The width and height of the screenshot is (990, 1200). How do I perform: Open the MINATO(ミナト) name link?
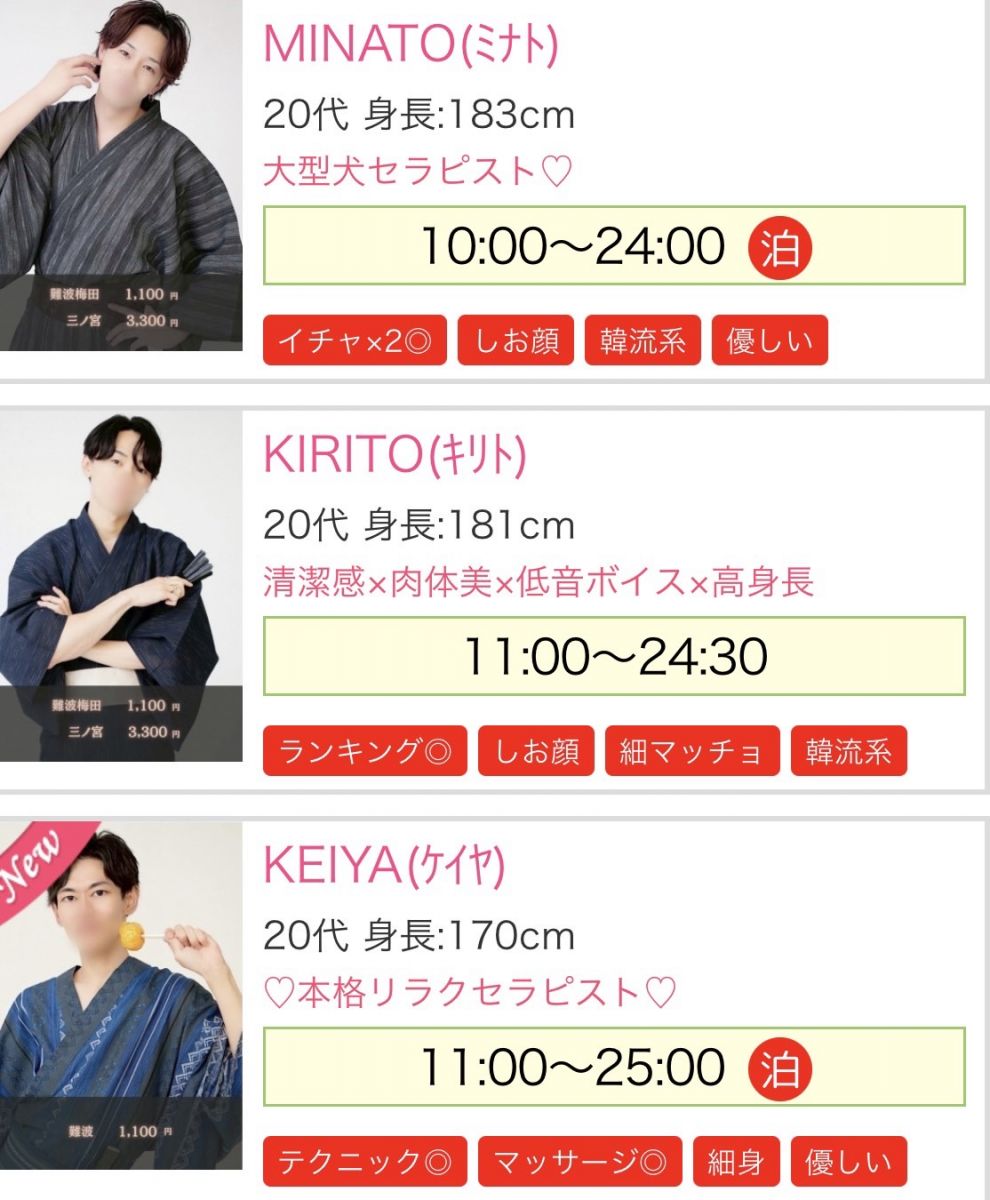coord(410,44)
